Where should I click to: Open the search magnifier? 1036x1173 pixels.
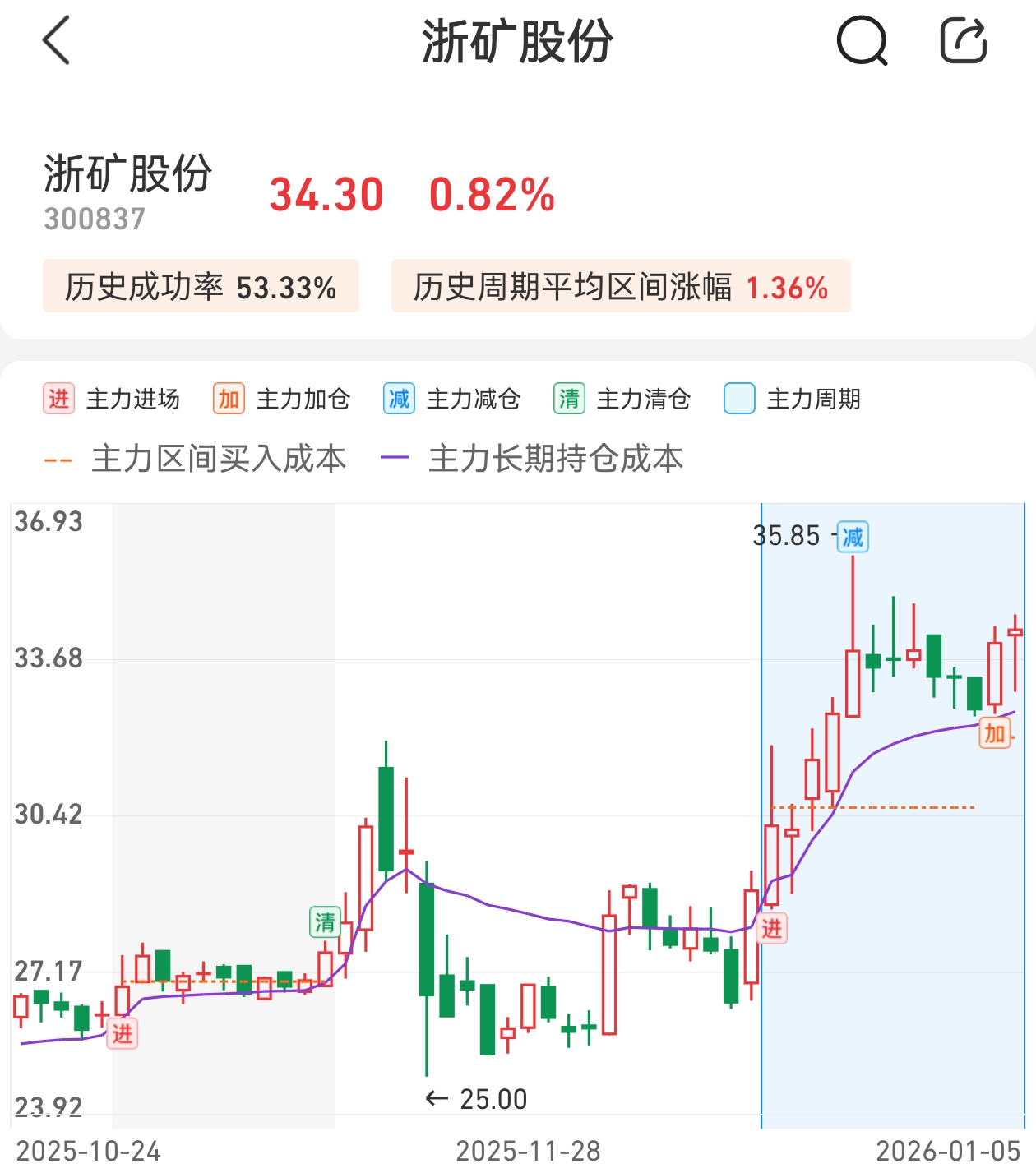(x=862, y=41)
